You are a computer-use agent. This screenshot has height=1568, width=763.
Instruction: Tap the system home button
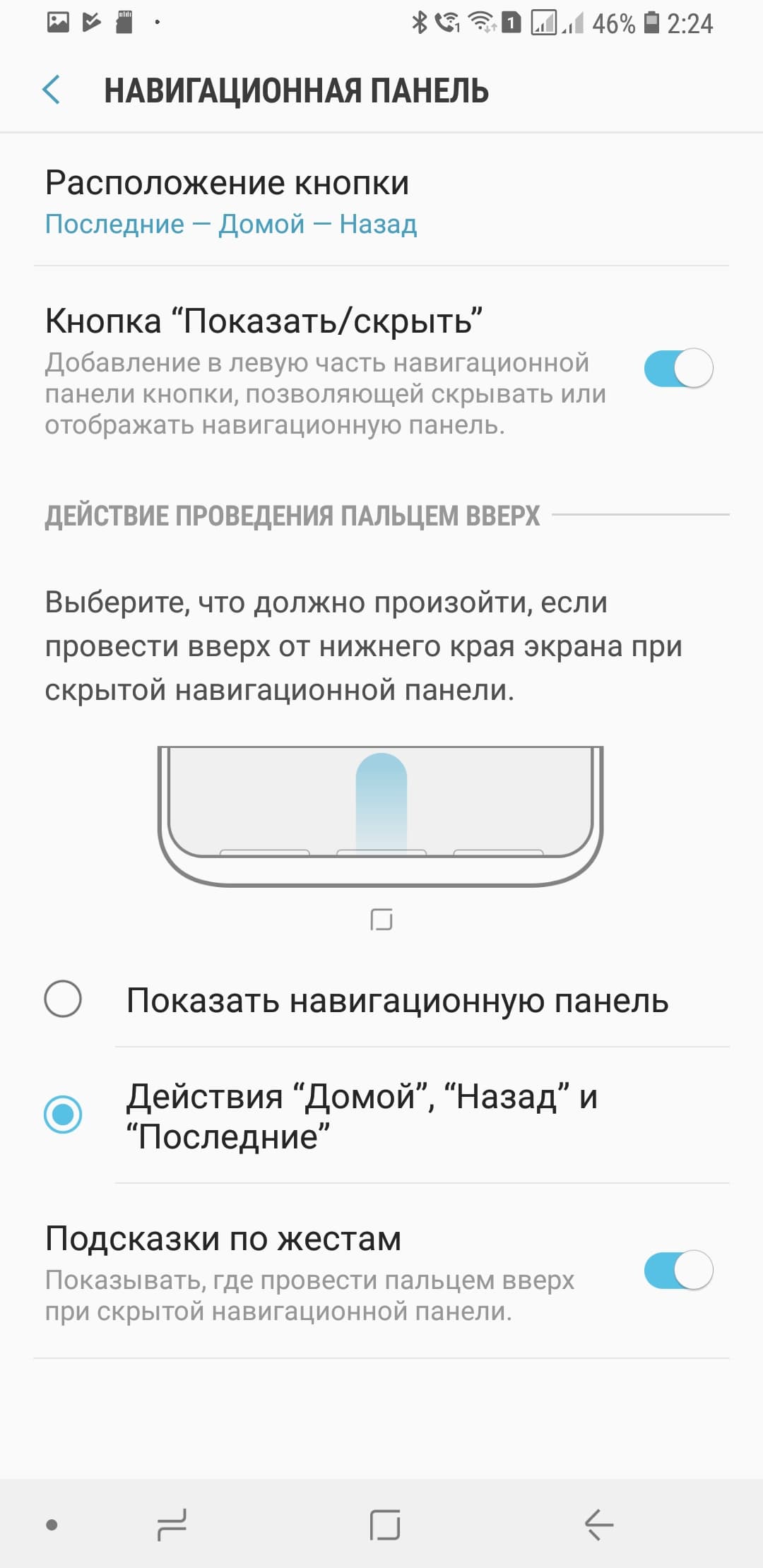(384, 1524)
